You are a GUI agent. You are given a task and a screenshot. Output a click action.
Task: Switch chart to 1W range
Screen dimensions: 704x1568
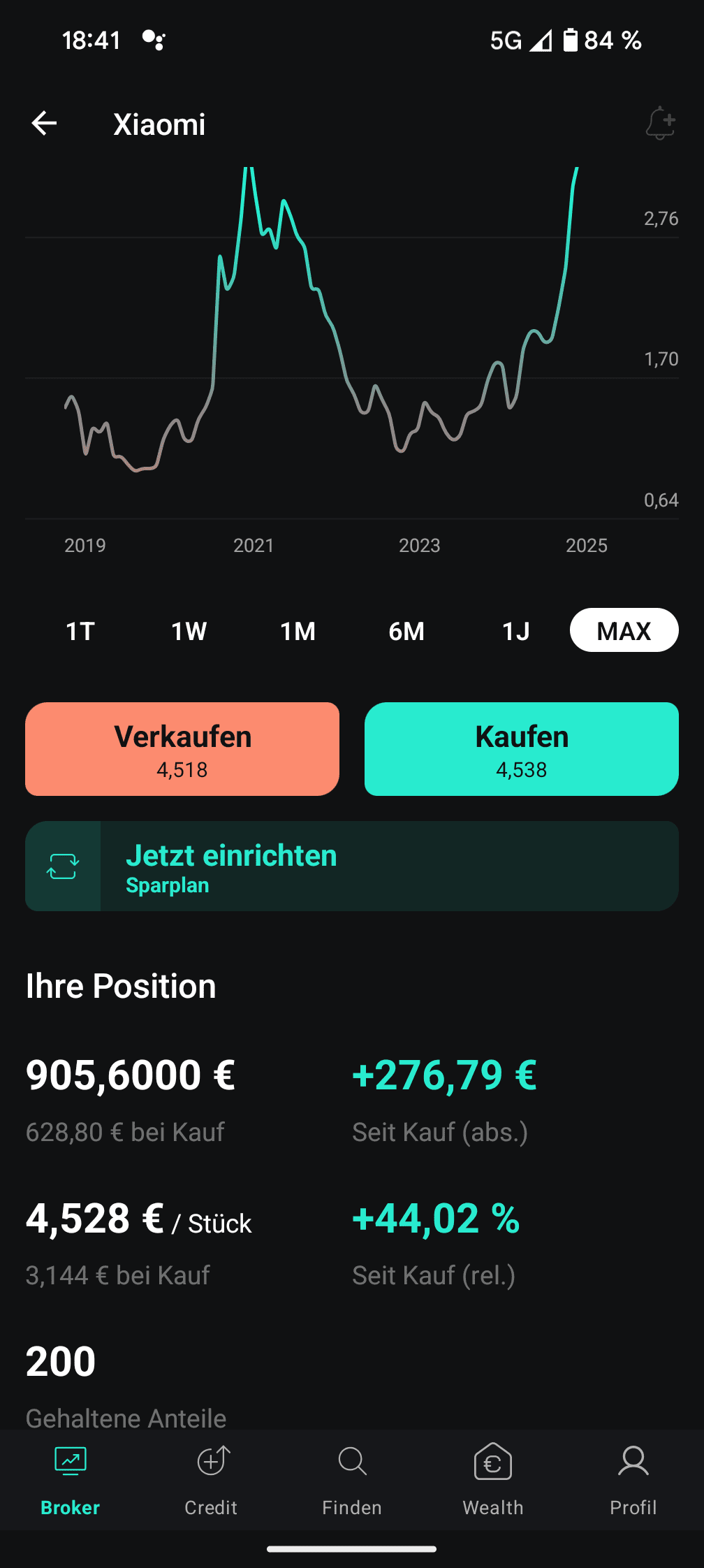coord(189,631)
